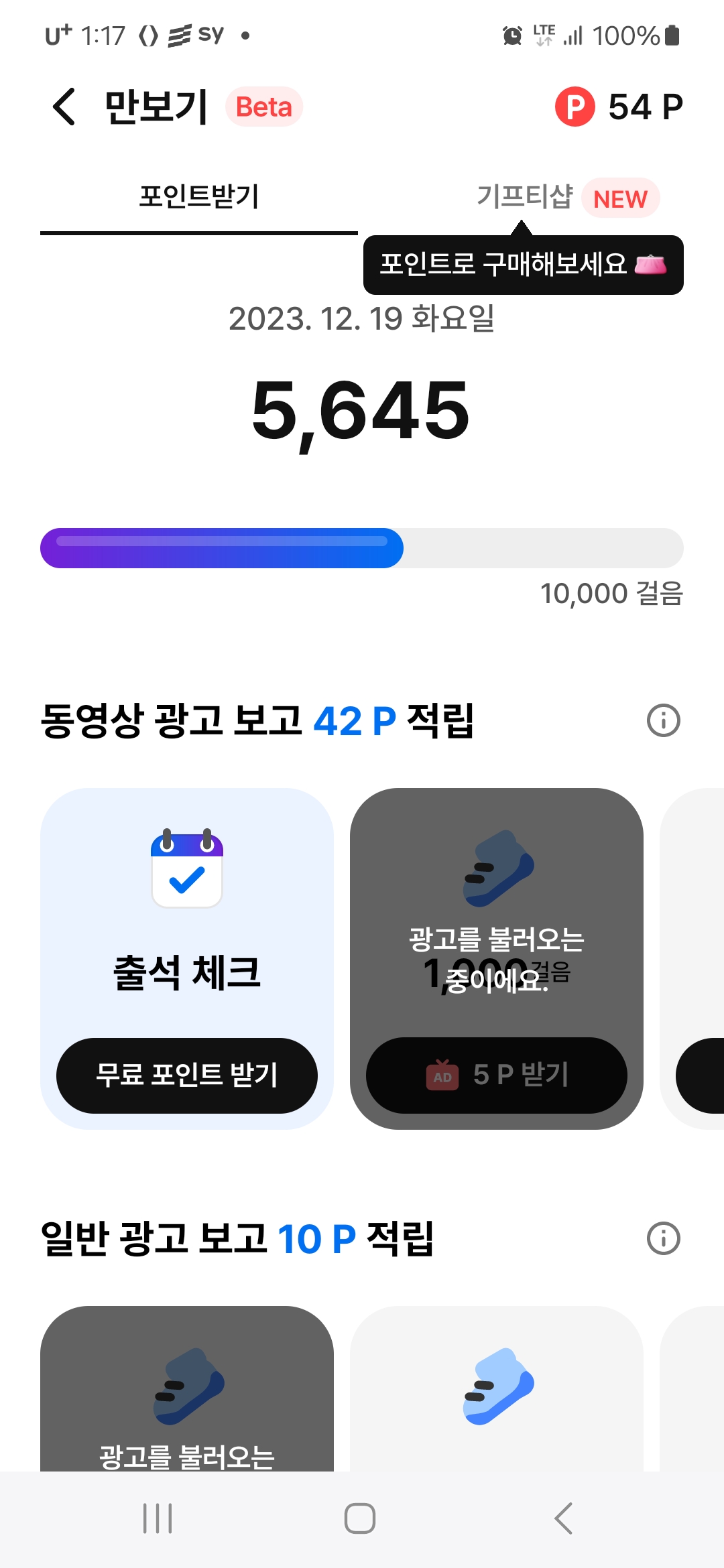
Task: Tap 무료 포인트 받기 for 출석 체크
Action: pos(186,1075)
